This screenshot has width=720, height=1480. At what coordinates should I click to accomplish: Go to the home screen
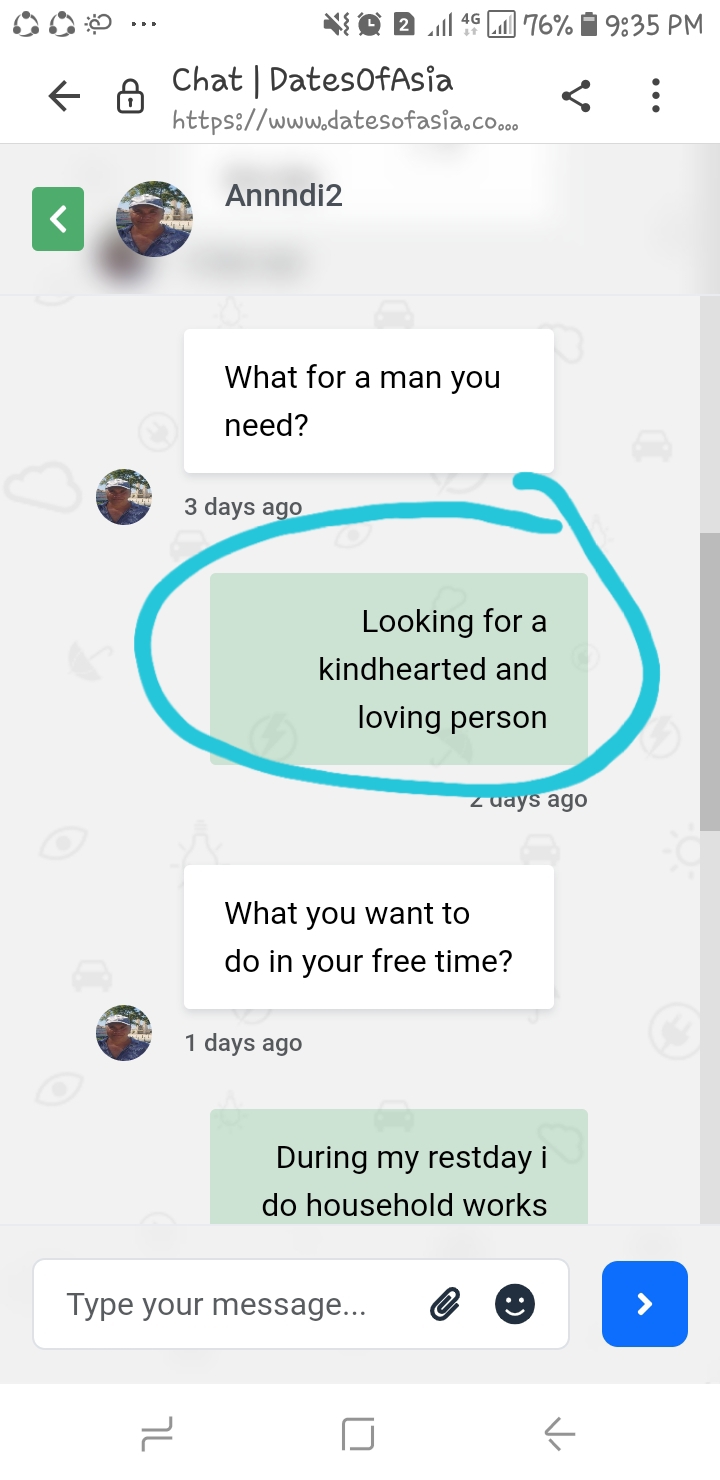(358, 1434)
